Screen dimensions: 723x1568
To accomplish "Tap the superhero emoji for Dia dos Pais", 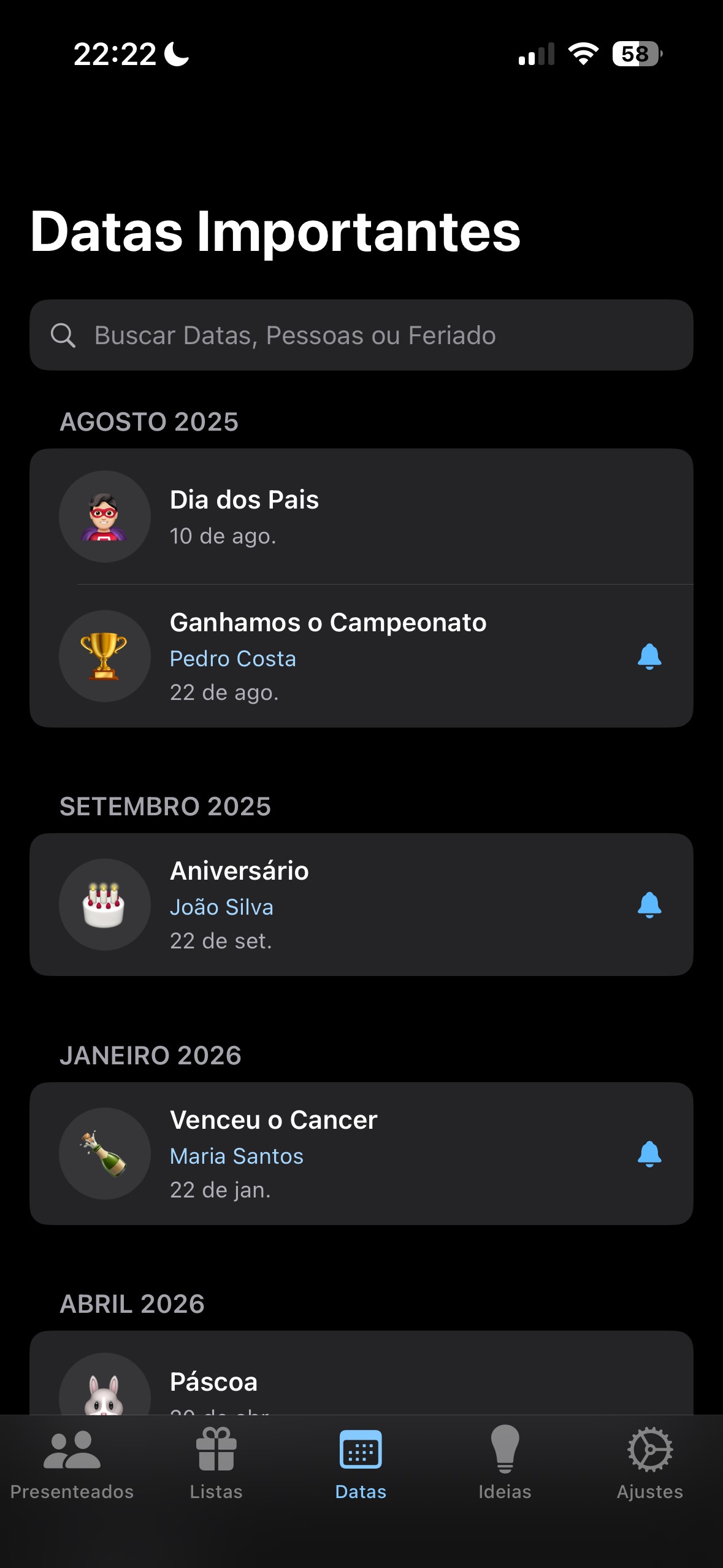I will click(x=104, y=517).
